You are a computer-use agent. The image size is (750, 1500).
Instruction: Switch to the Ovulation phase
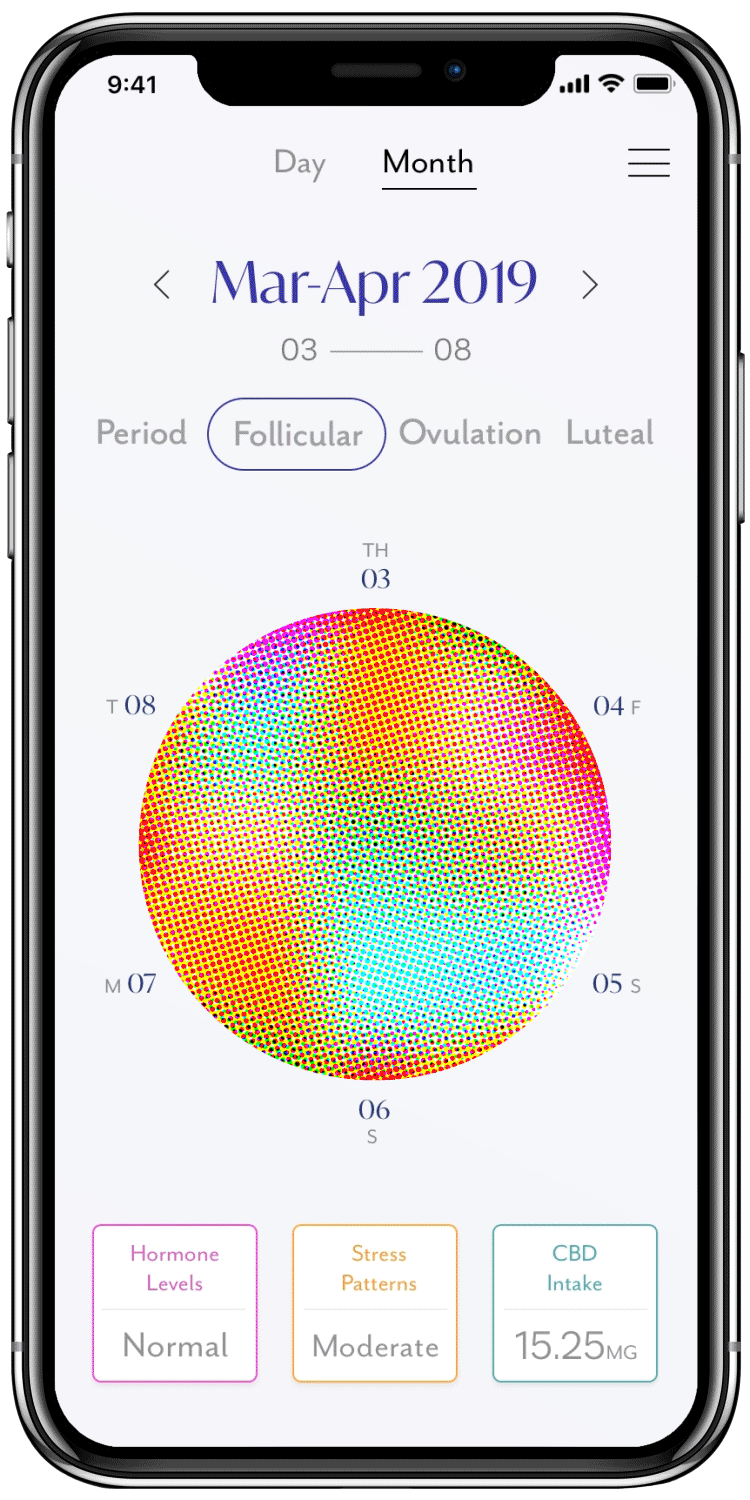click(470, 433)
